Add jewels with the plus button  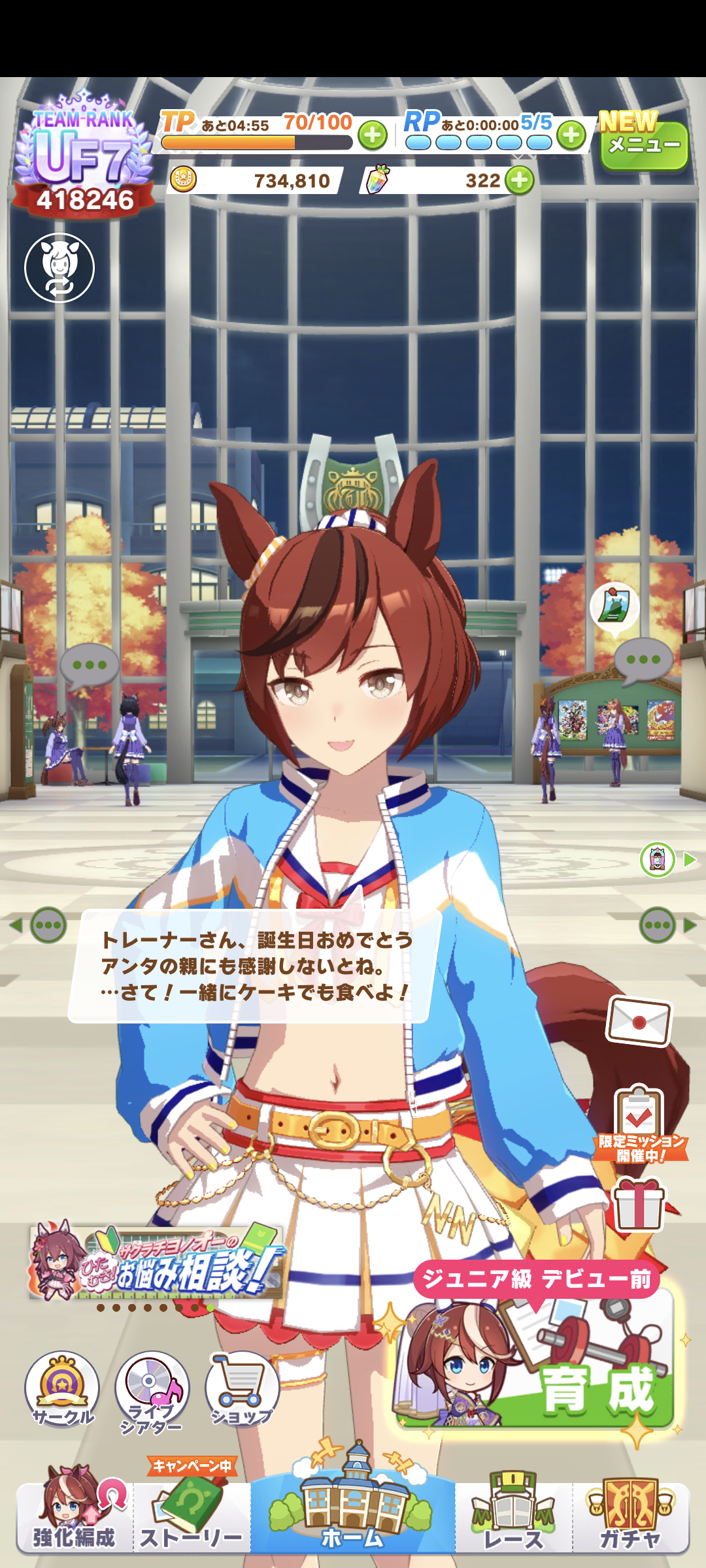click(520, 180)
